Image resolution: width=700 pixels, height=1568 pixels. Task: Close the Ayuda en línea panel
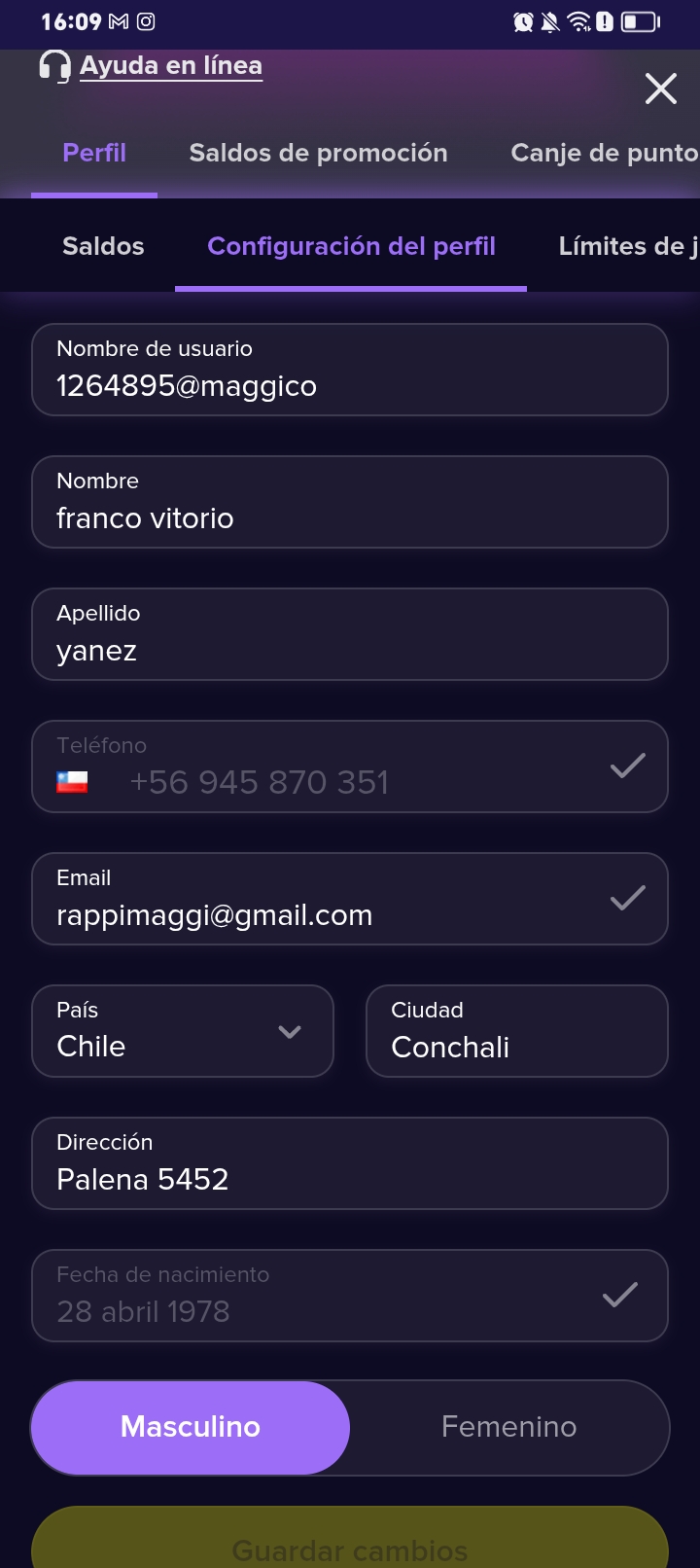click(x=660, y=89)
